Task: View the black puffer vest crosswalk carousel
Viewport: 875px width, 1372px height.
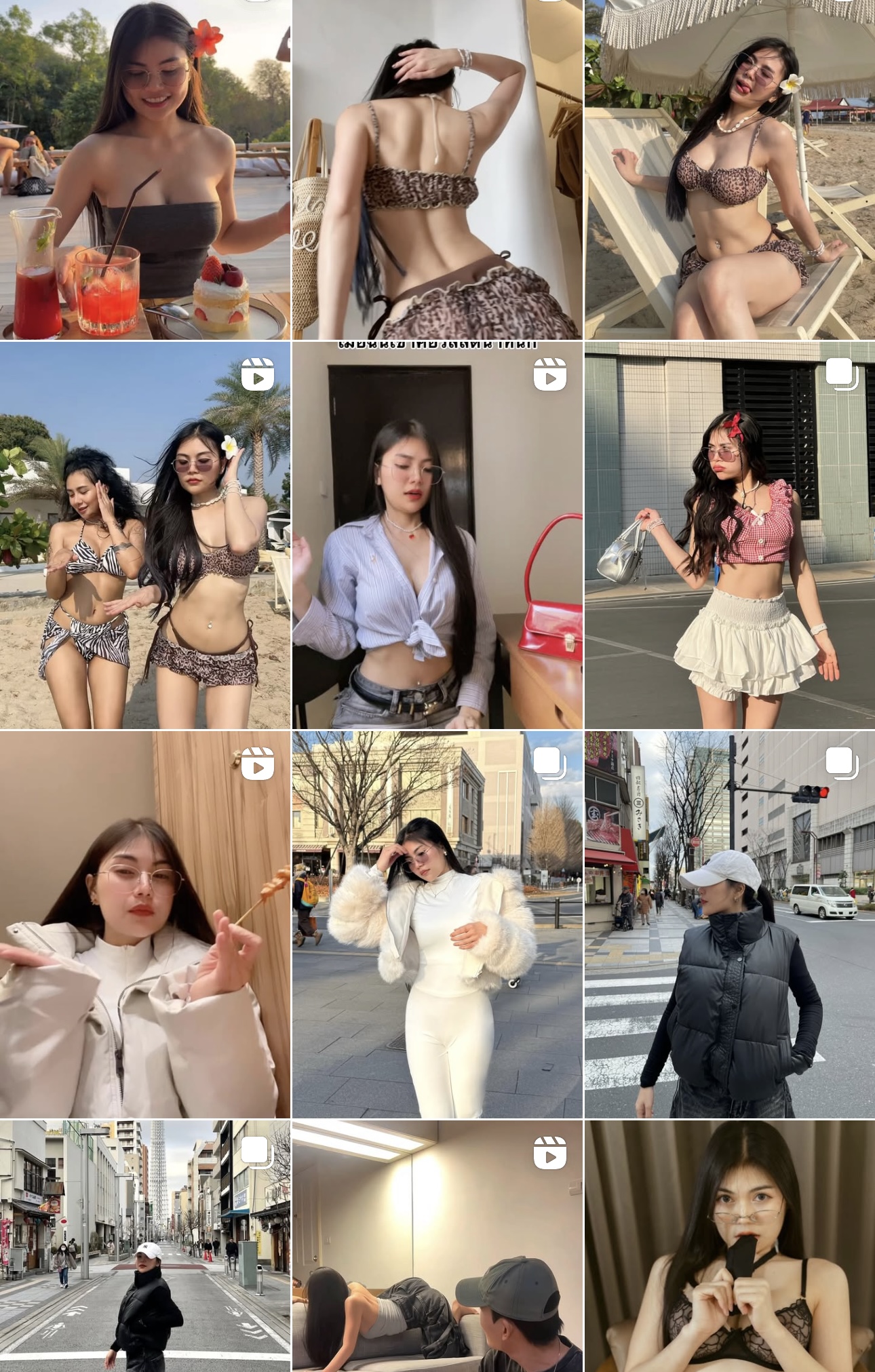Action: [x=730, y=924]
